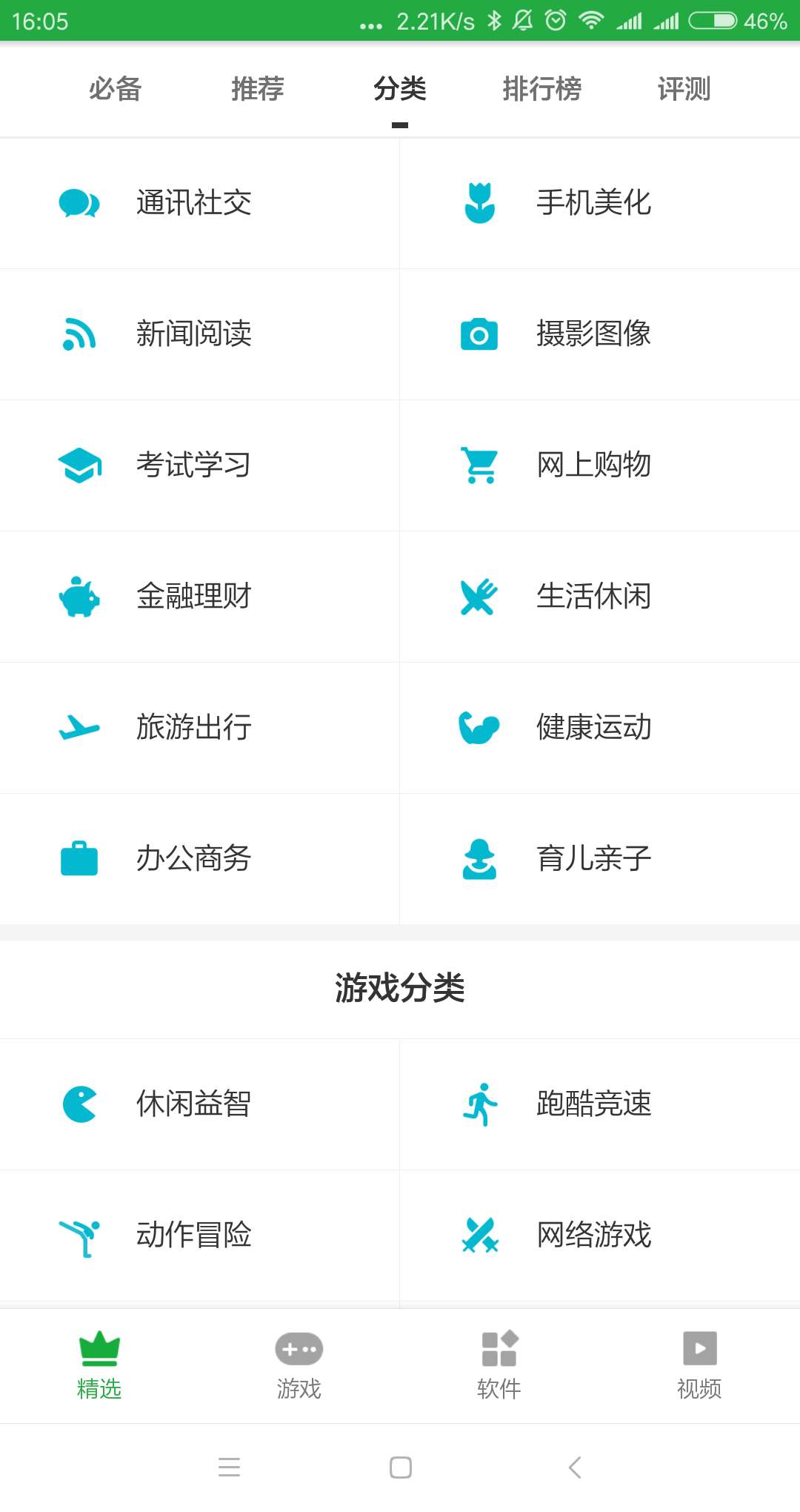
Task: Tap the system back button
Action: [575, 1468]
